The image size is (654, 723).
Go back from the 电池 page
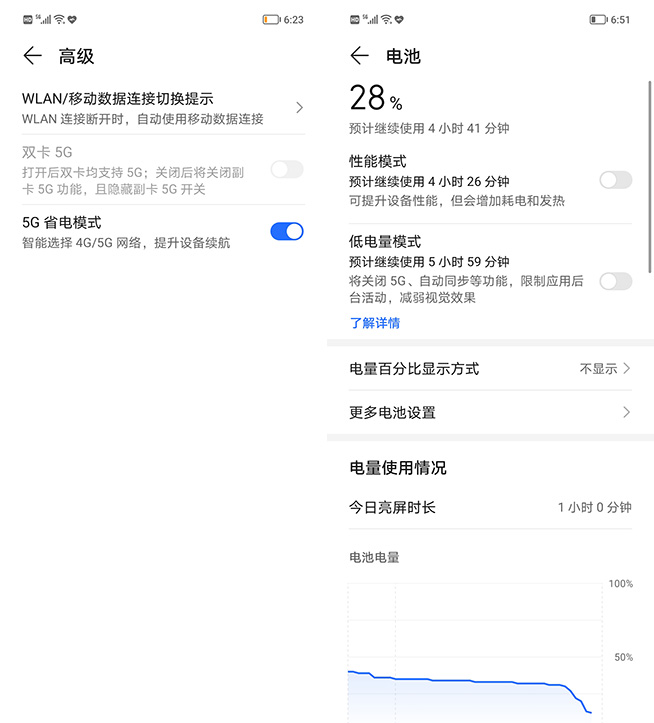click(360, 56)
